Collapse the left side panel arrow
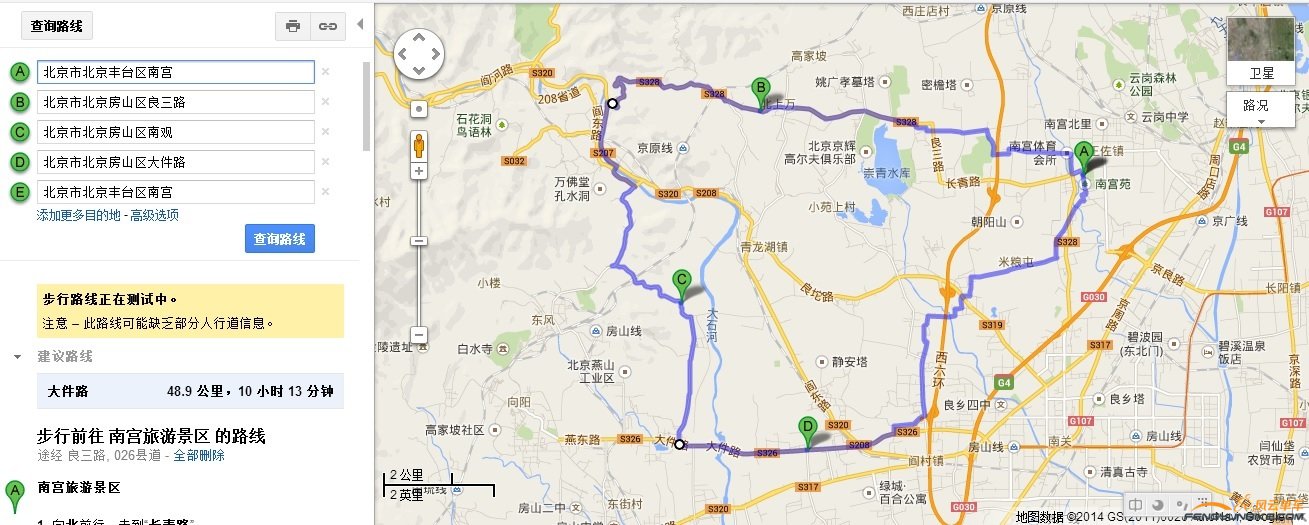The image size is (1309, 525). point(360,24)
